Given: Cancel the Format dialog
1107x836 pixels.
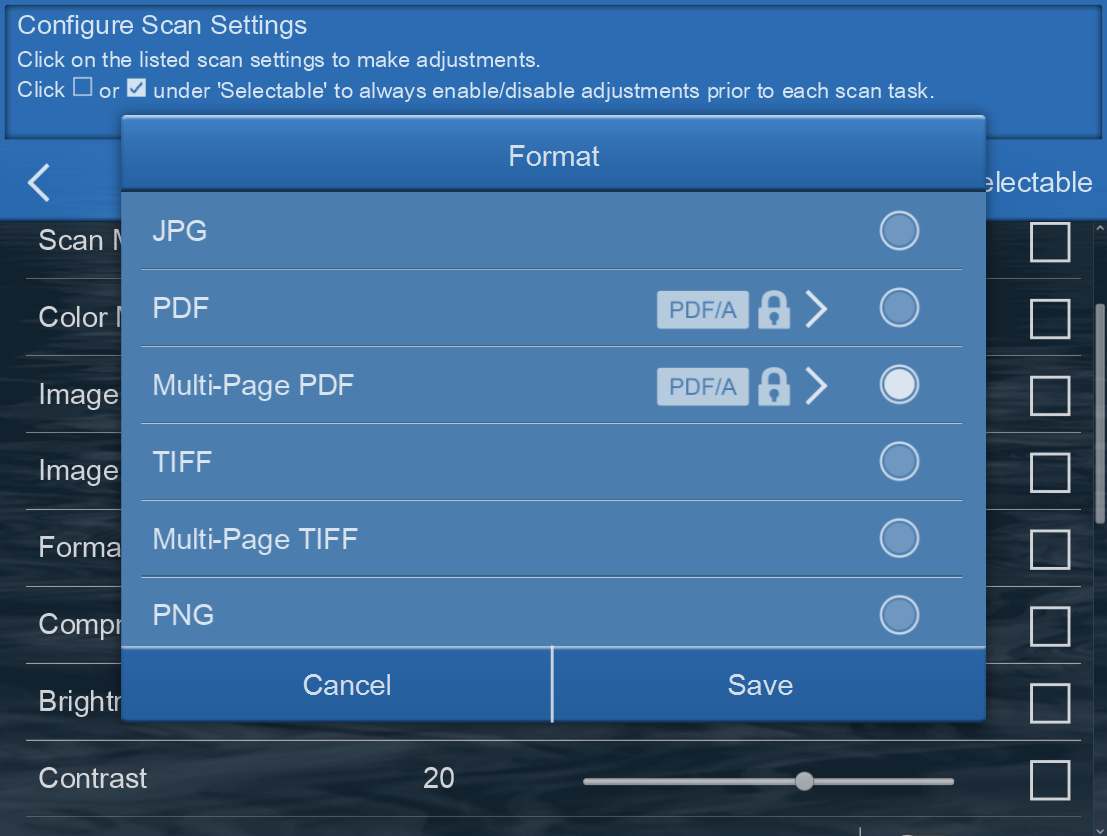Looking at the screenshot, I should [x=347, y=685].
